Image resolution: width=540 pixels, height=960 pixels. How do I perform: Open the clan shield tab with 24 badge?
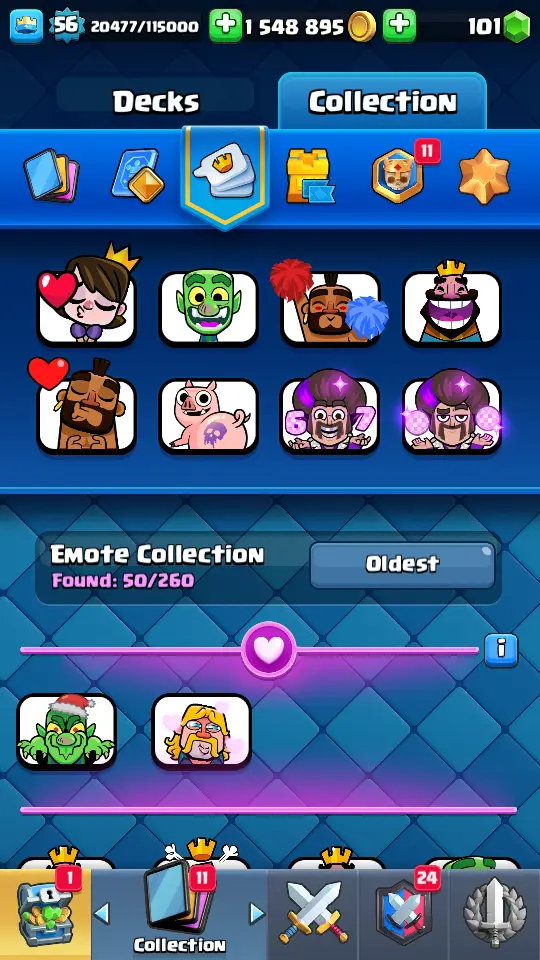tap(403, 914)
